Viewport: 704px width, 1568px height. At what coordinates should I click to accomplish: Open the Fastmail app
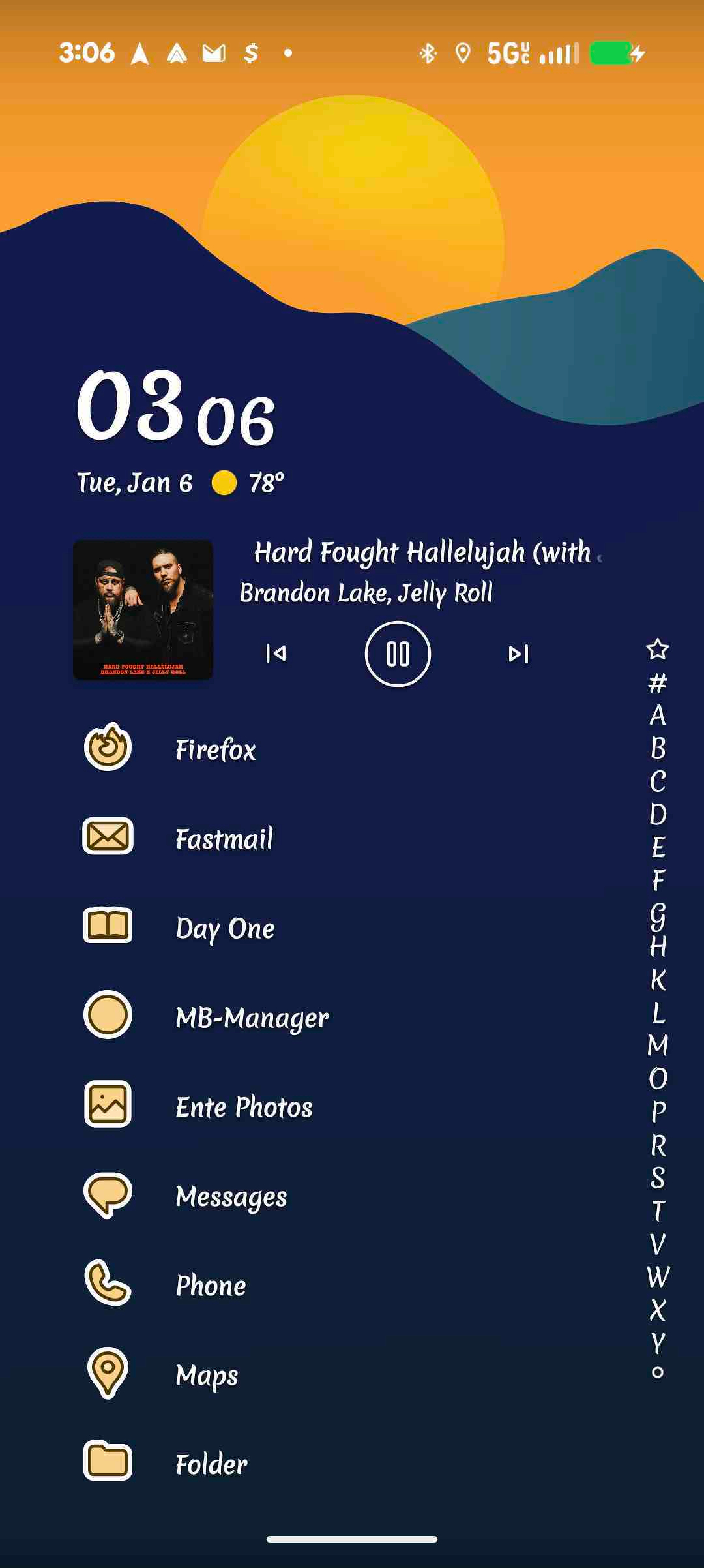pyautogui.click(x=224, y=839)
